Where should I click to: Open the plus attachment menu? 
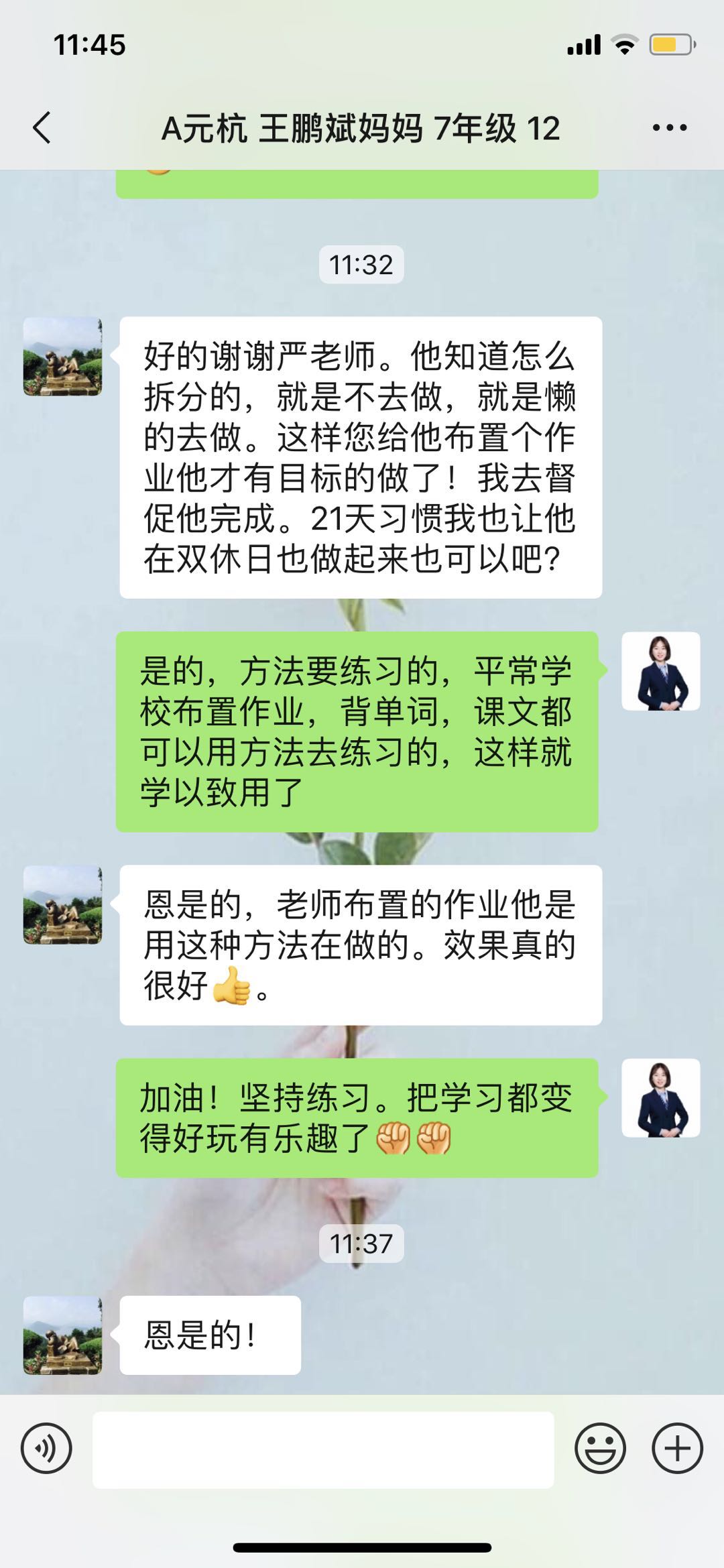point(677,1448)
